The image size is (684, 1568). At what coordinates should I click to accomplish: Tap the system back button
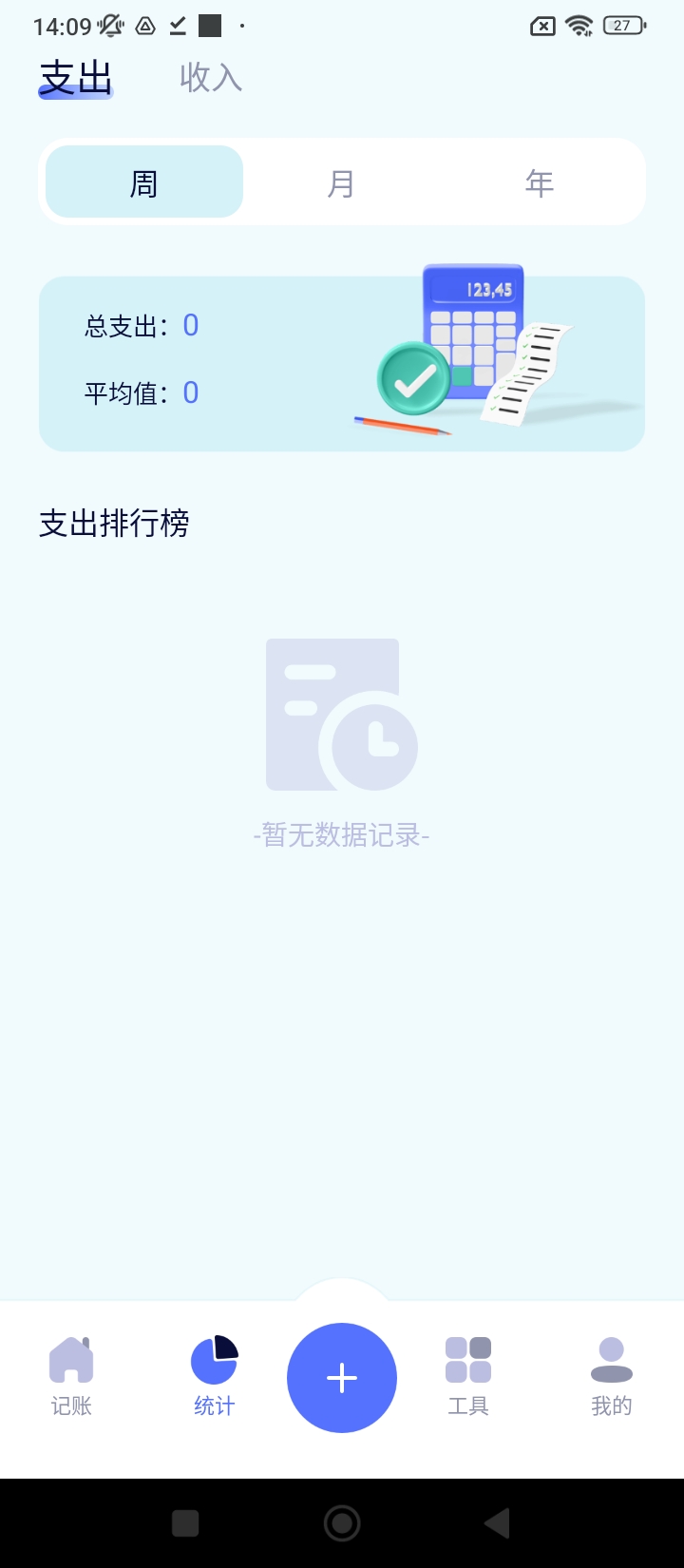pos(497,1523)
